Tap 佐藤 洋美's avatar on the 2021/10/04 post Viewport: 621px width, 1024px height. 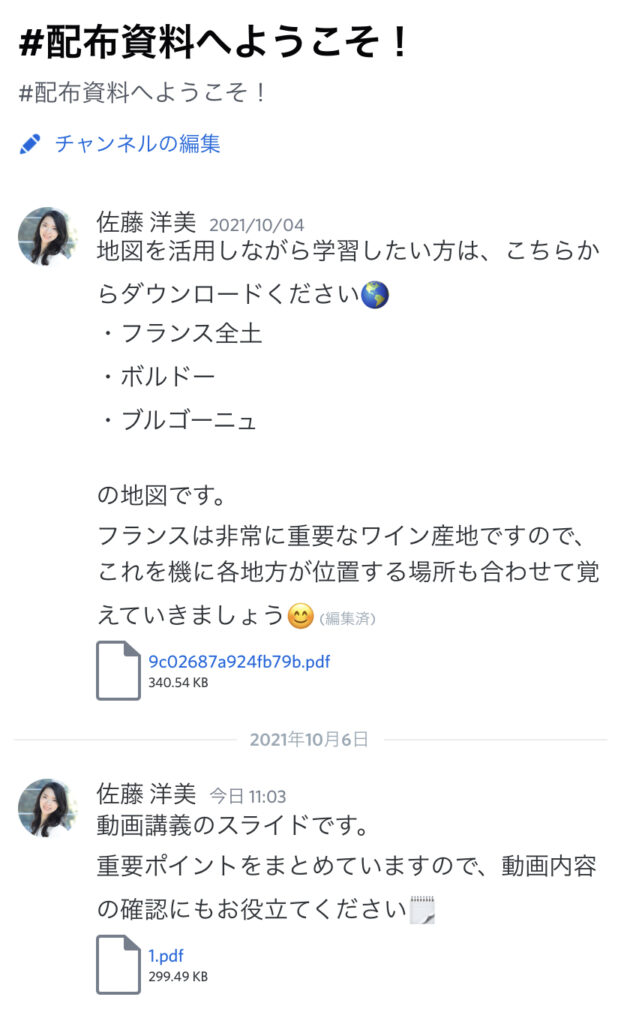pos(48,237)
